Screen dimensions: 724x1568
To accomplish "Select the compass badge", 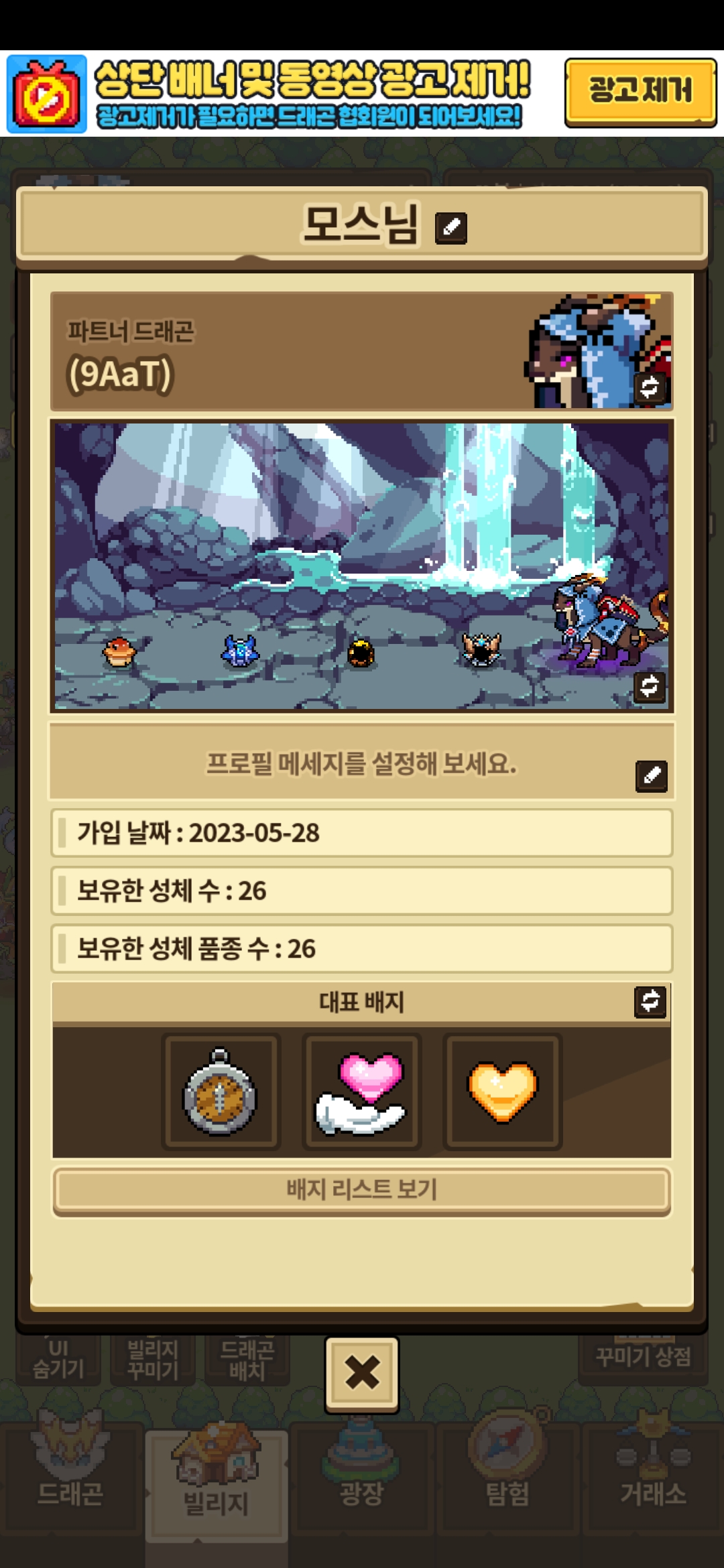I will 221,1092.
